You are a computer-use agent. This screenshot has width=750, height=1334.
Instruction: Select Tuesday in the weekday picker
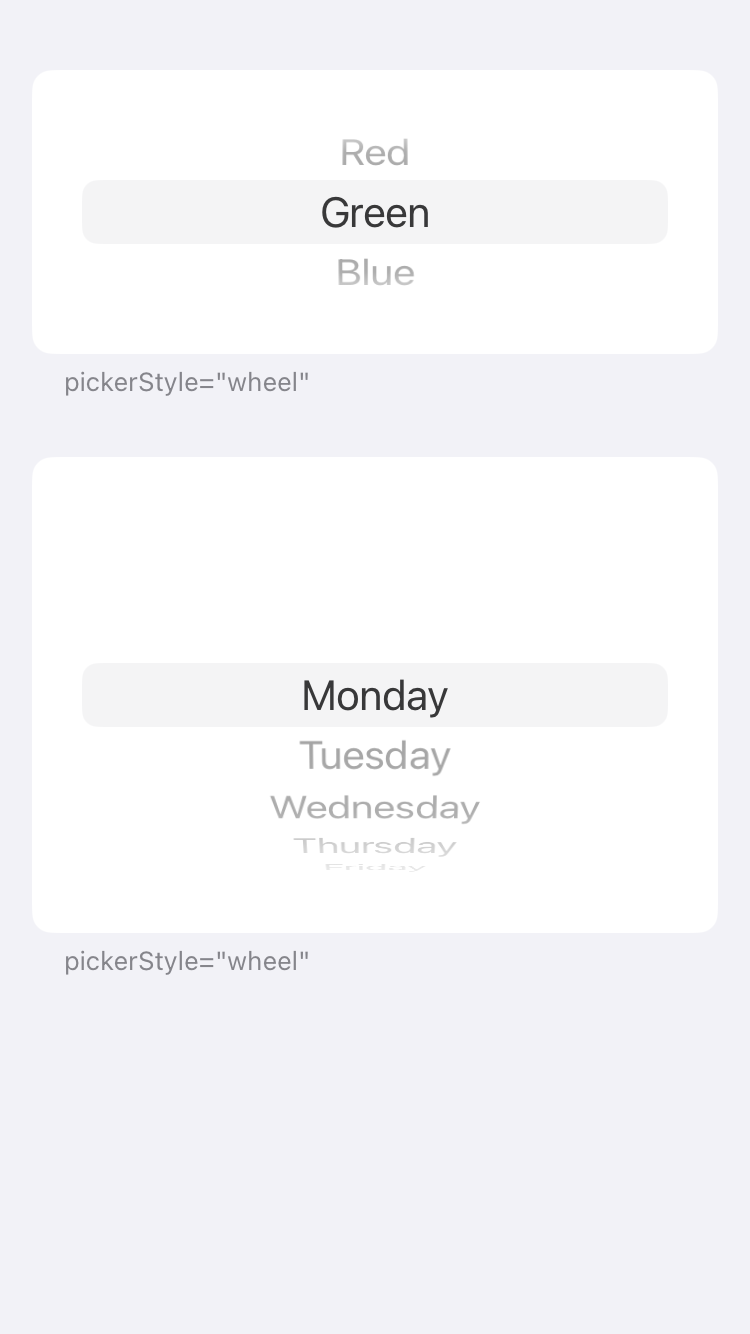click(x=375, y=756)
